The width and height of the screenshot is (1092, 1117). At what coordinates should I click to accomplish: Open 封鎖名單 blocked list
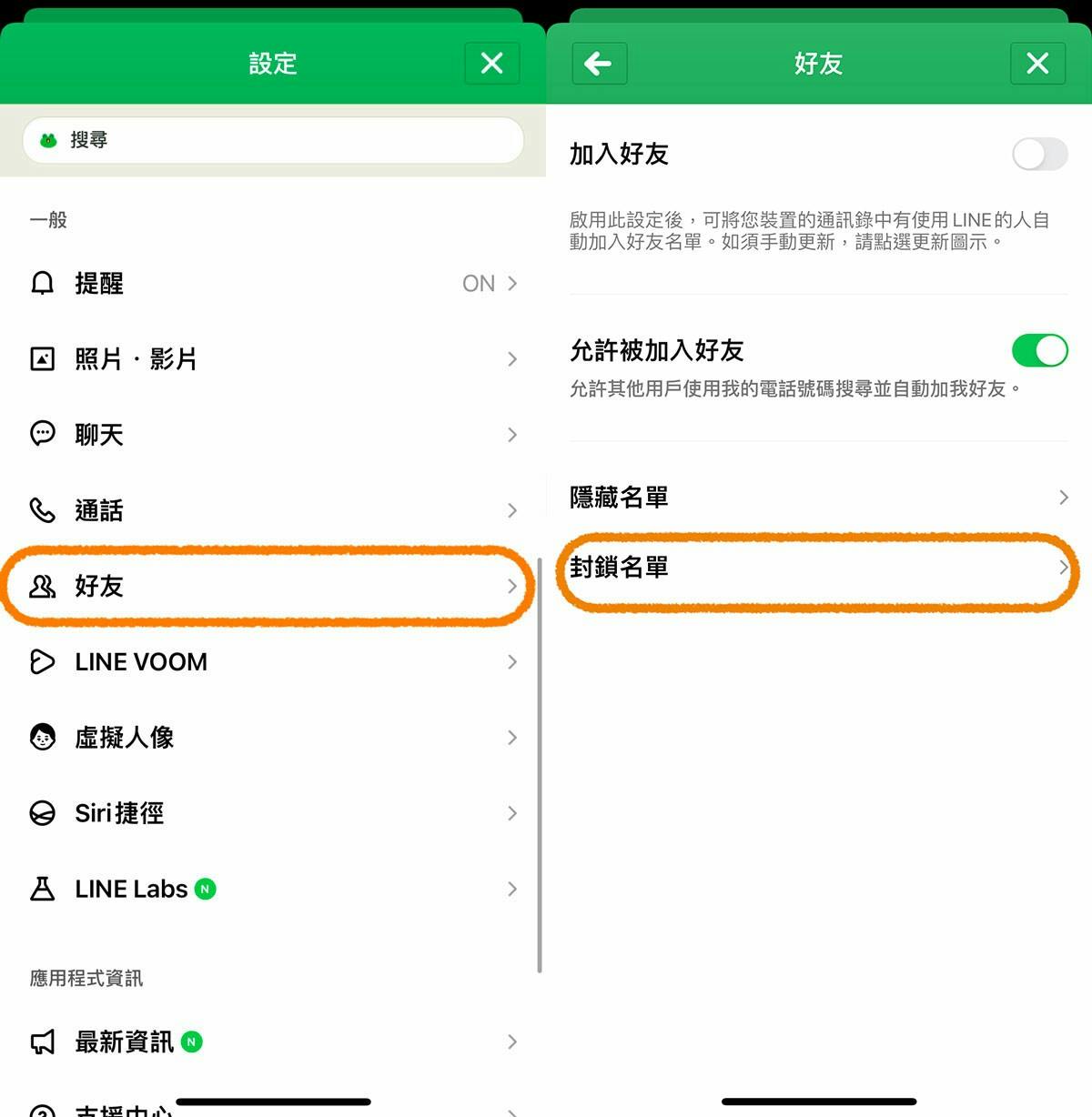(x=819, y=568)
